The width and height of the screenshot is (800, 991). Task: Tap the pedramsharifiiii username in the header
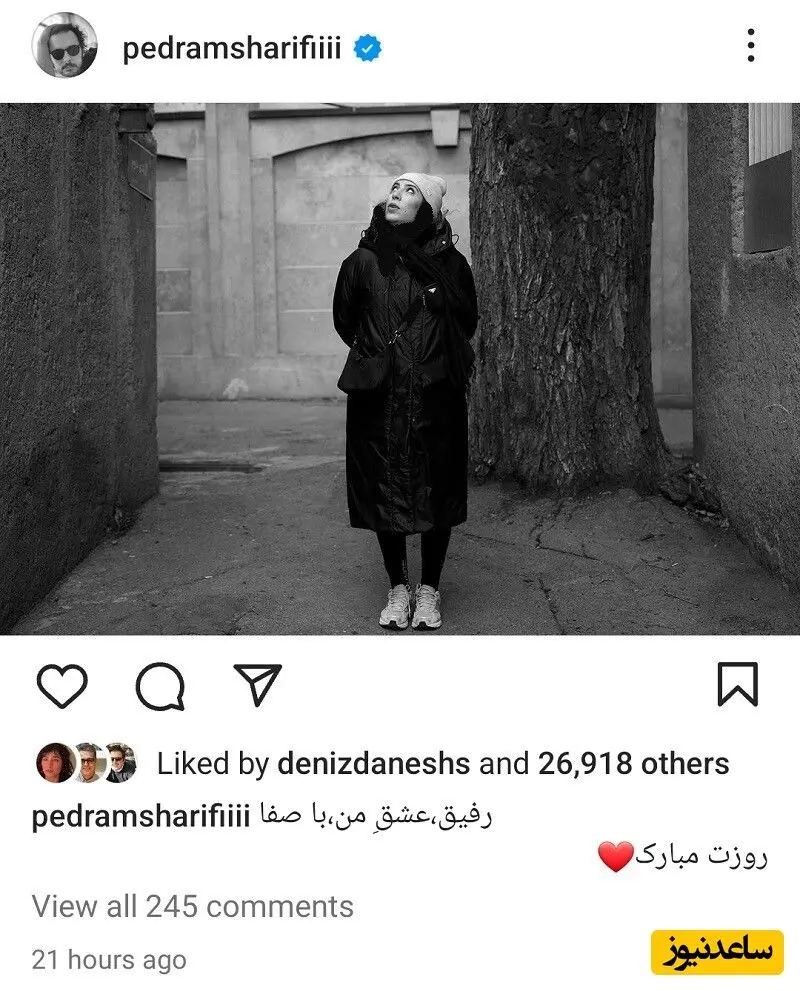(x=232, y=48)
